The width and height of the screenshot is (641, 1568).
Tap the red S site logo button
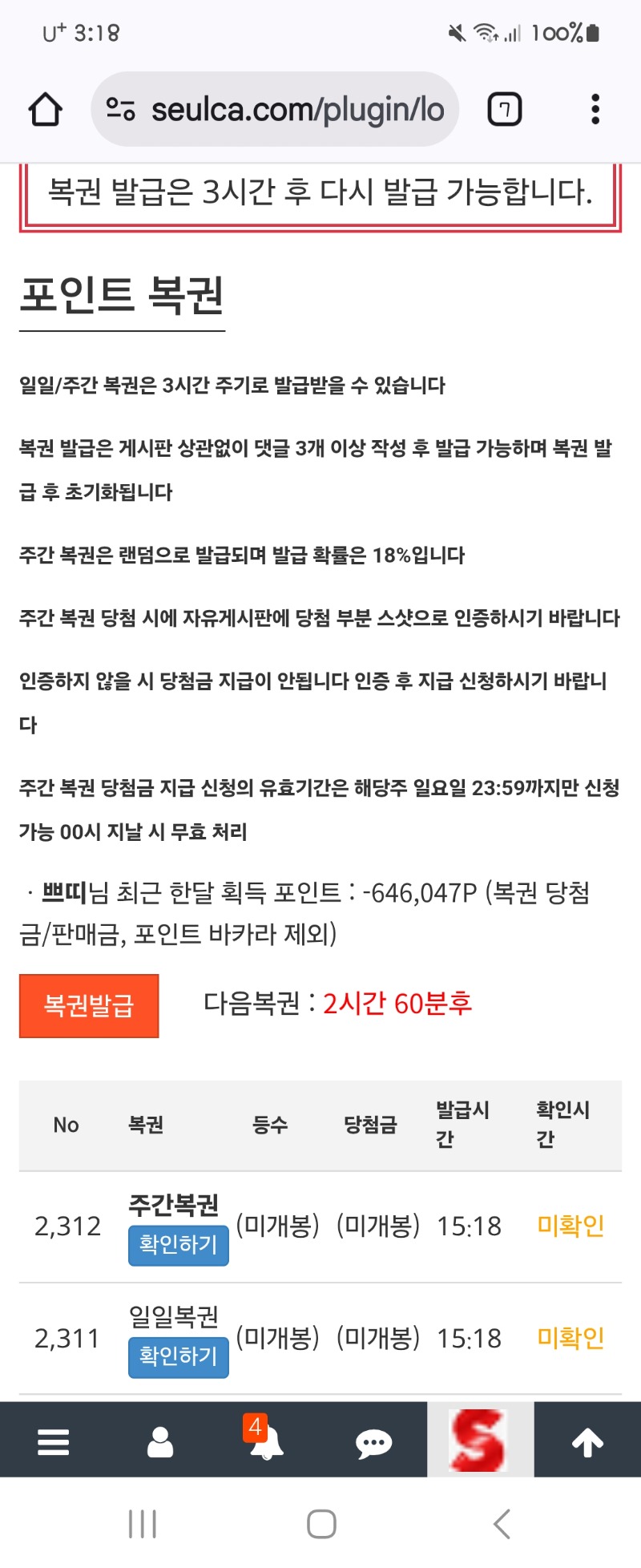[479, 1441]
